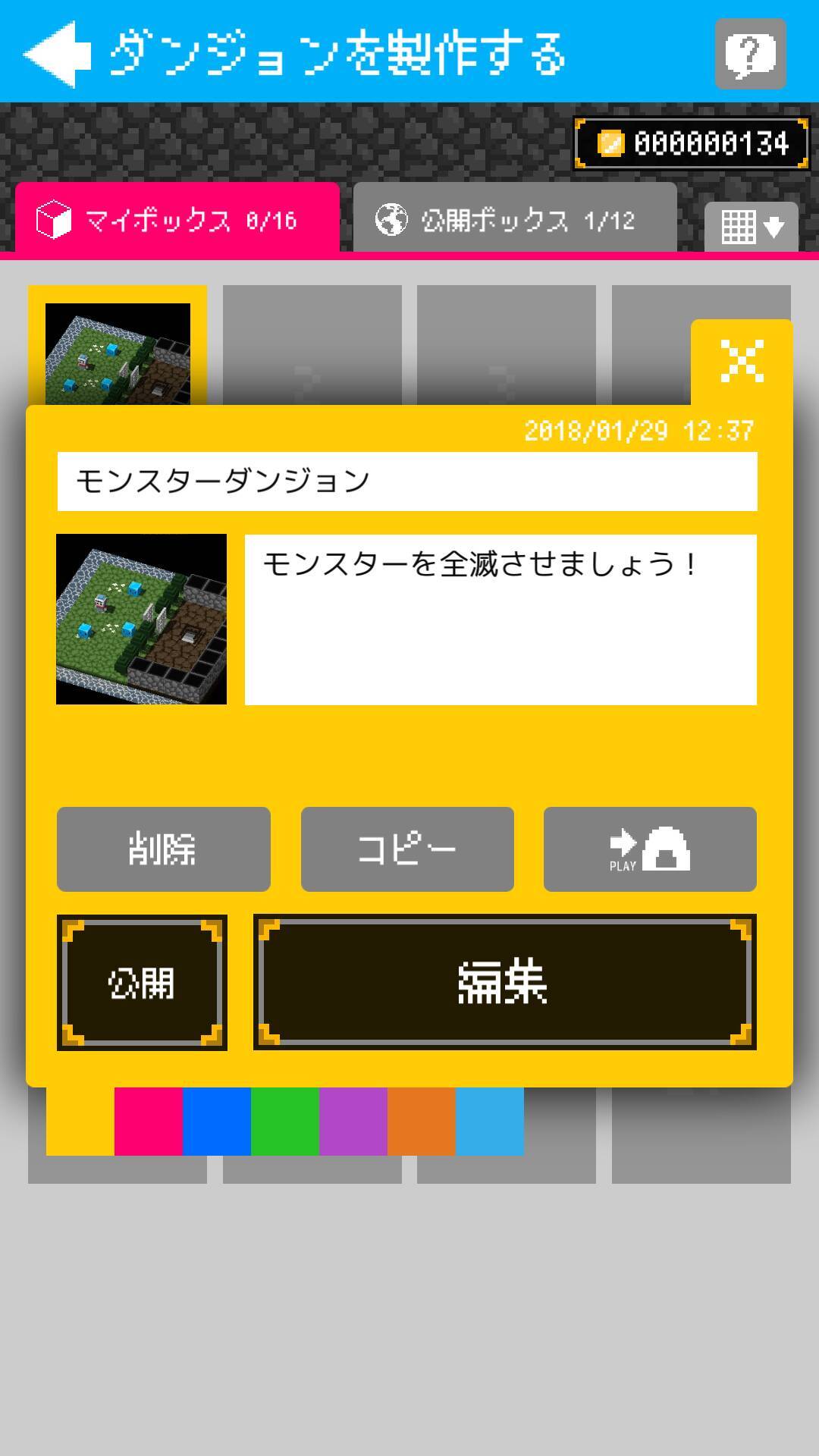Select the yellow color swatch

[80, 1121]
